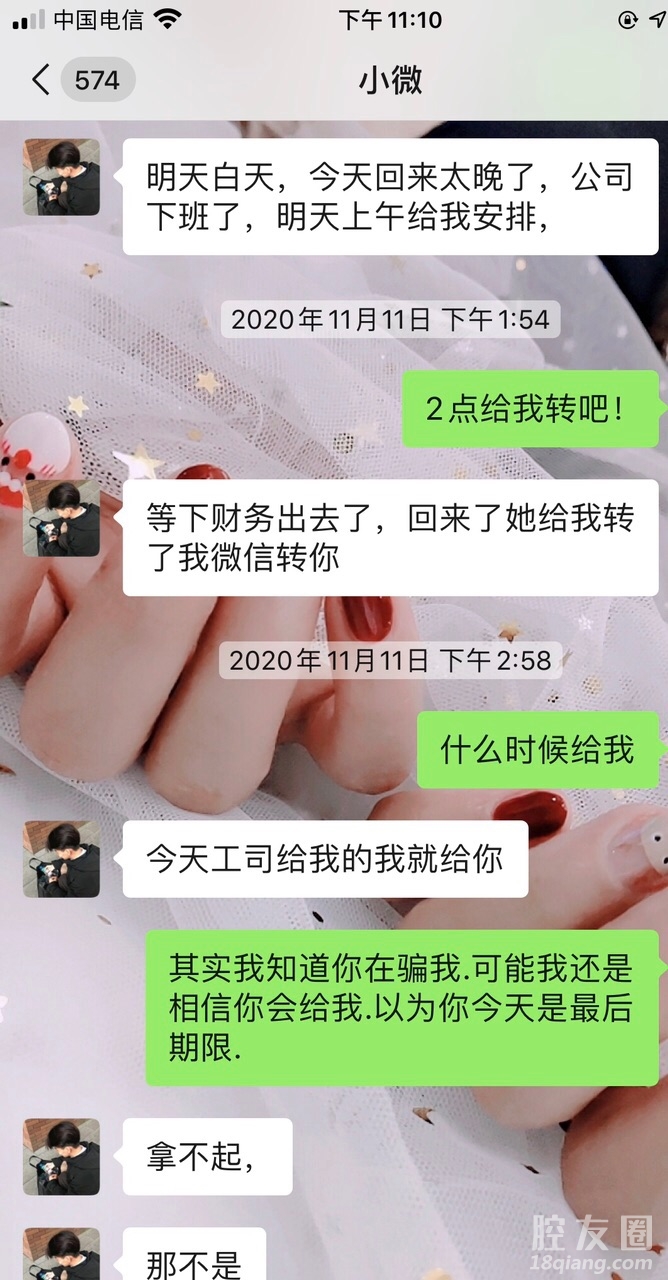The width and height of the screenshot is (668, 1280).
Task: Open avatar beside the '等下财务出去了' message
Action: (61, 518)
